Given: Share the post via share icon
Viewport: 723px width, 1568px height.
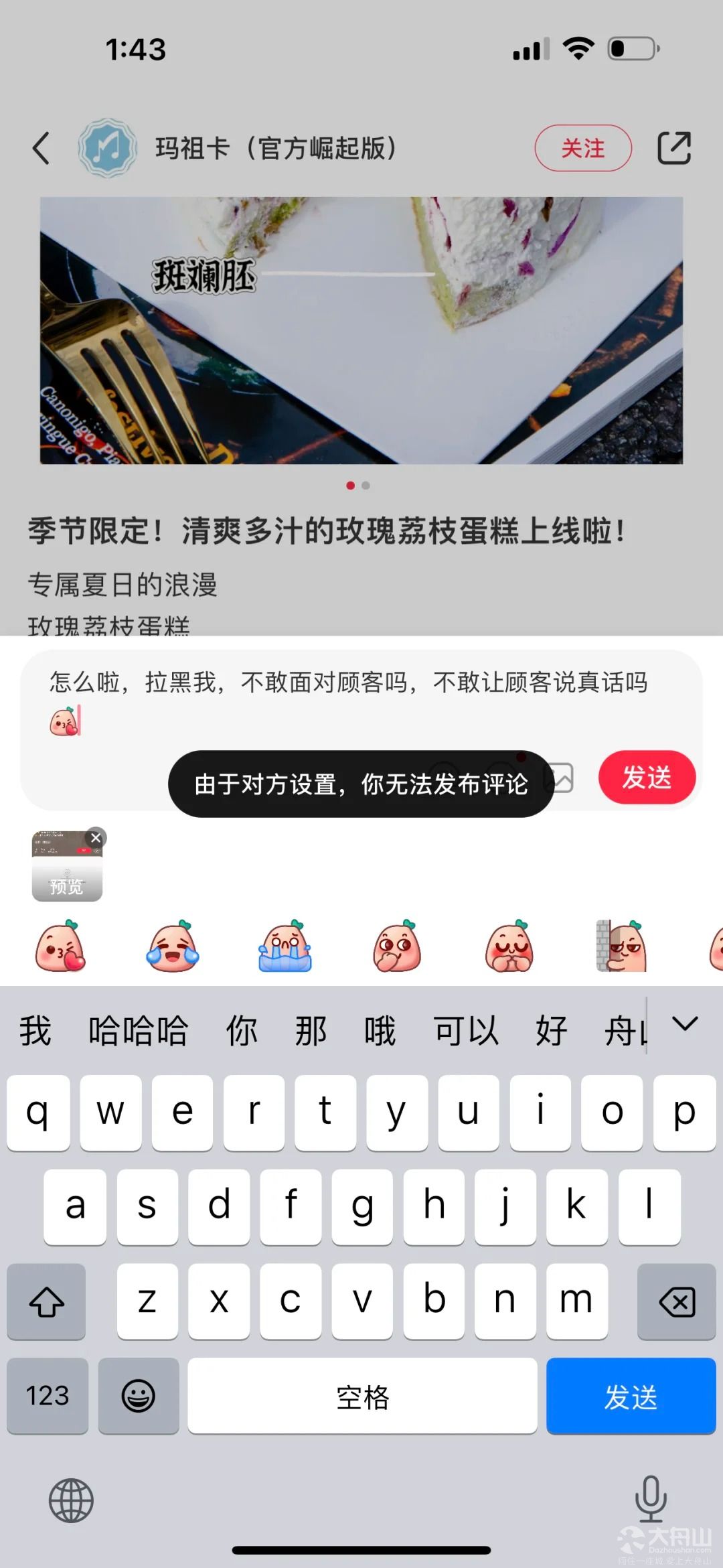Looking at the screenshot, I should coord(674,148).
